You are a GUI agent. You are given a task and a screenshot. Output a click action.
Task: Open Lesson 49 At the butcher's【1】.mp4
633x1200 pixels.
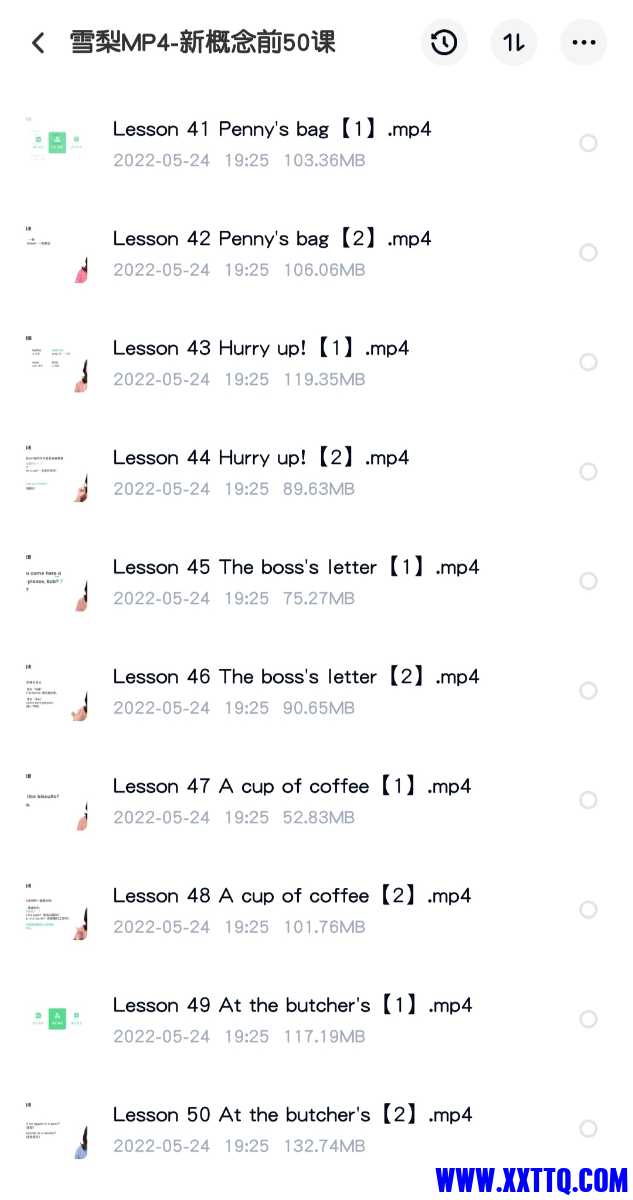click(291, 1005)
